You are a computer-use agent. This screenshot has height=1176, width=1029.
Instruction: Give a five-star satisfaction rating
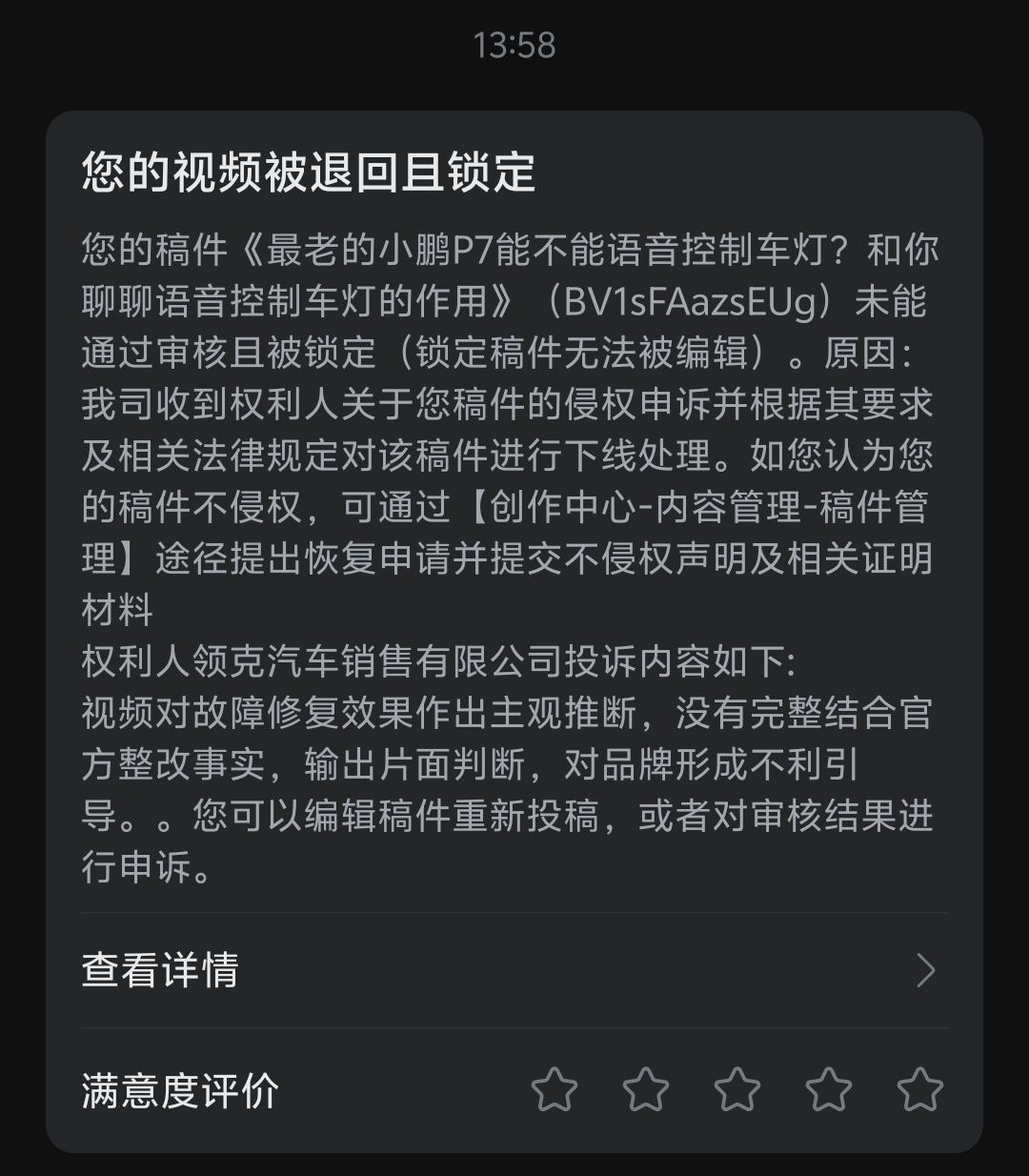click(920, 1089)
